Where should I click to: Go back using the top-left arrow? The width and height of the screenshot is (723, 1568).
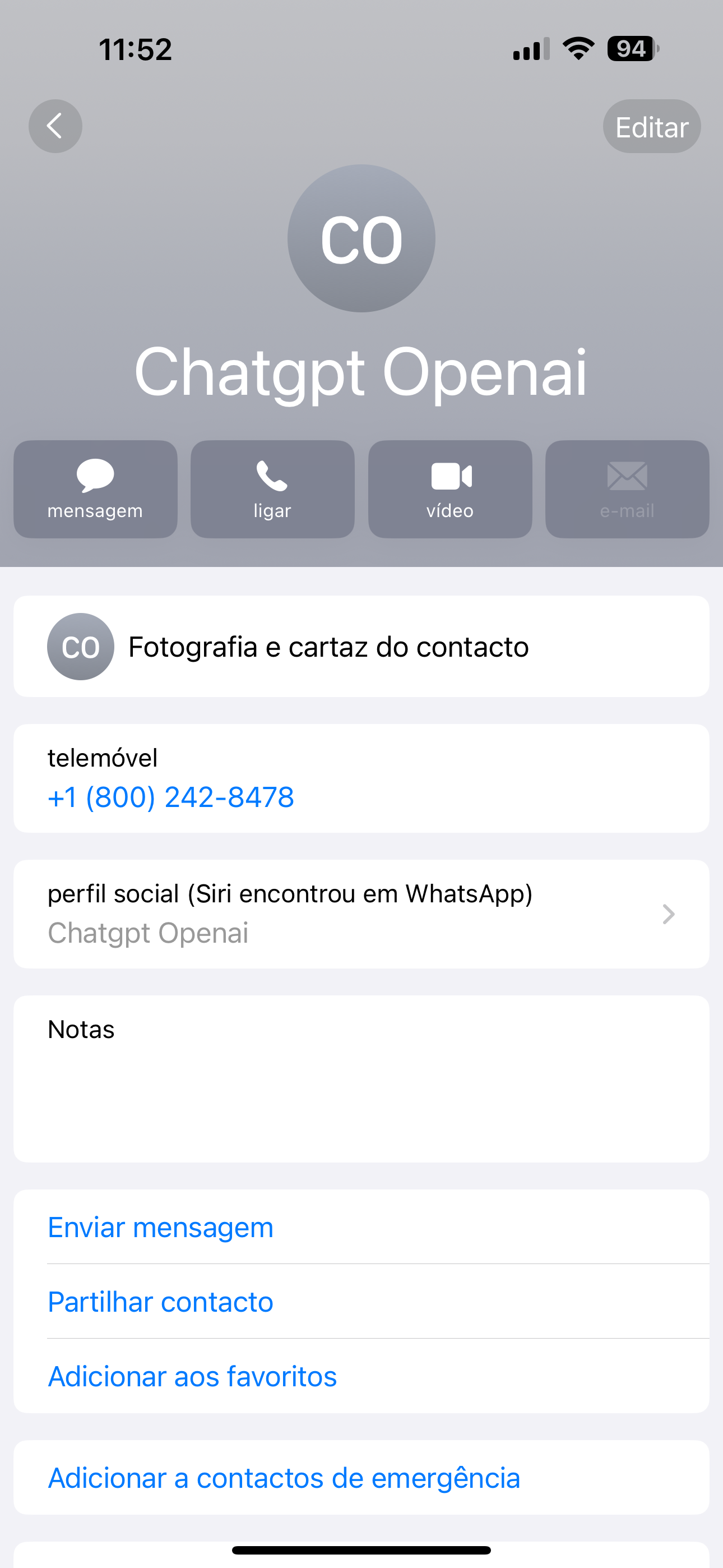point(55,126)
